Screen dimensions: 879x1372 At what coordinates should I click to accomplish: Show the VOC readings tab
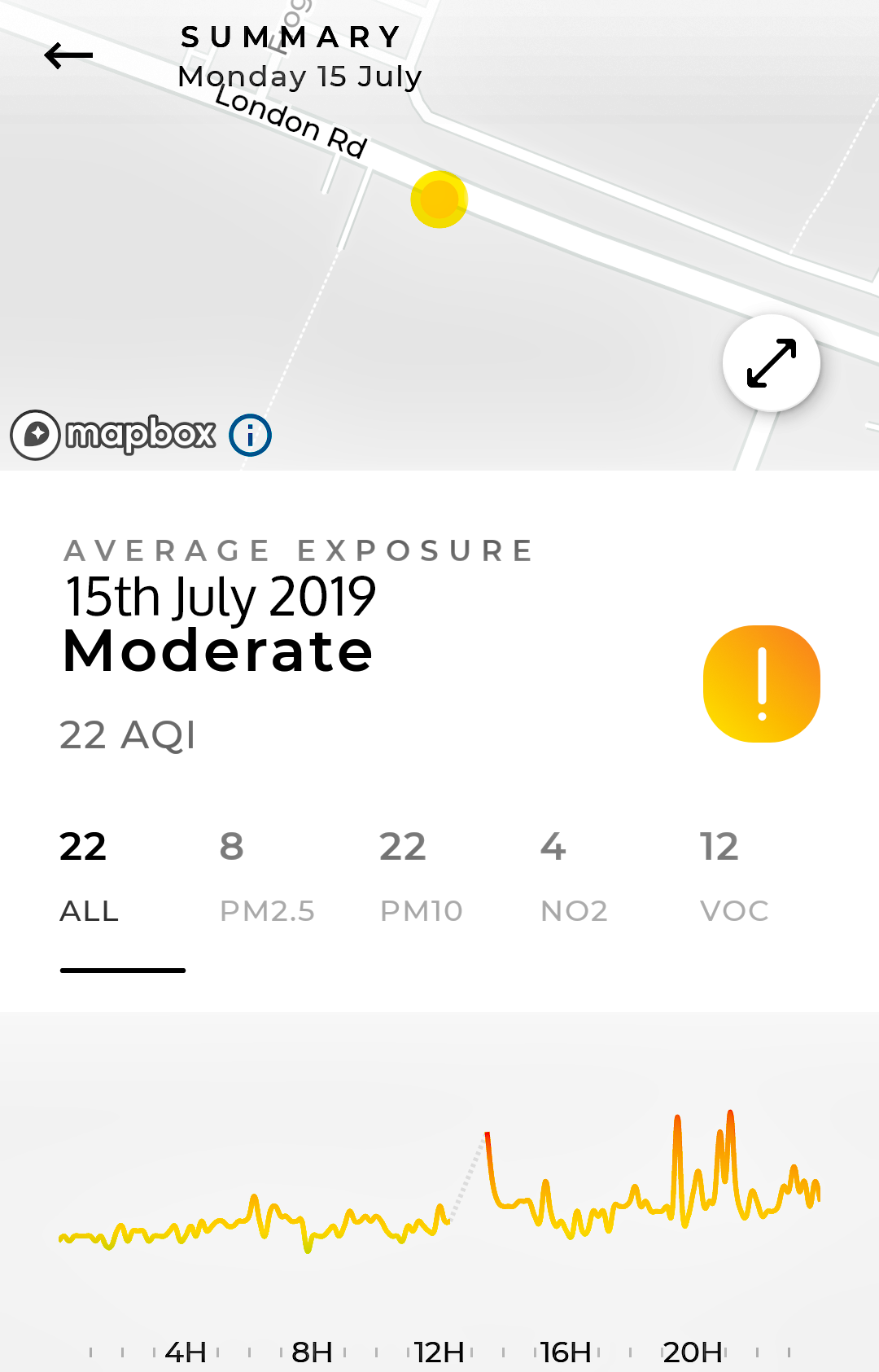734,878
